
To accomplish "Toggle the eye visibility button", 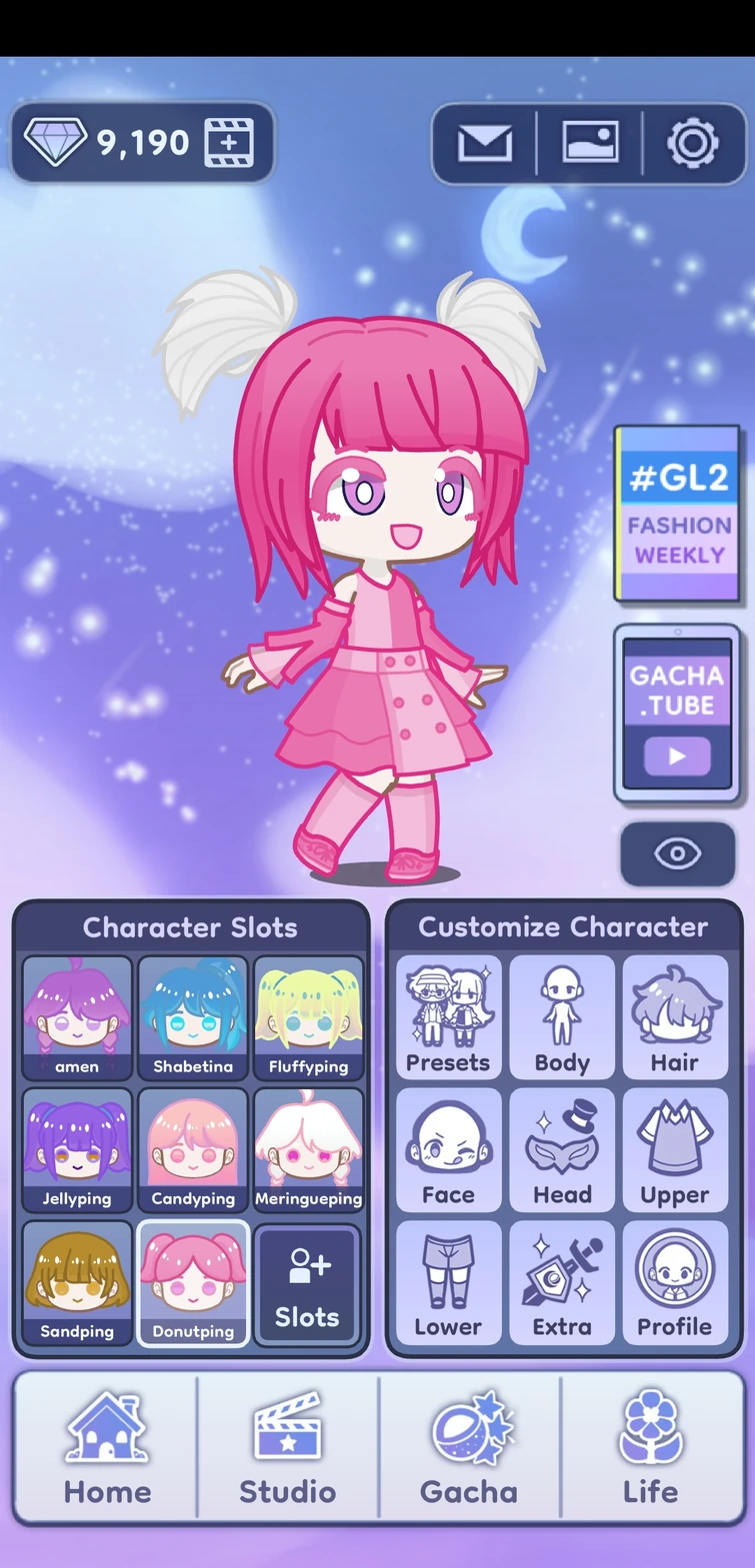I will (678, 854).
